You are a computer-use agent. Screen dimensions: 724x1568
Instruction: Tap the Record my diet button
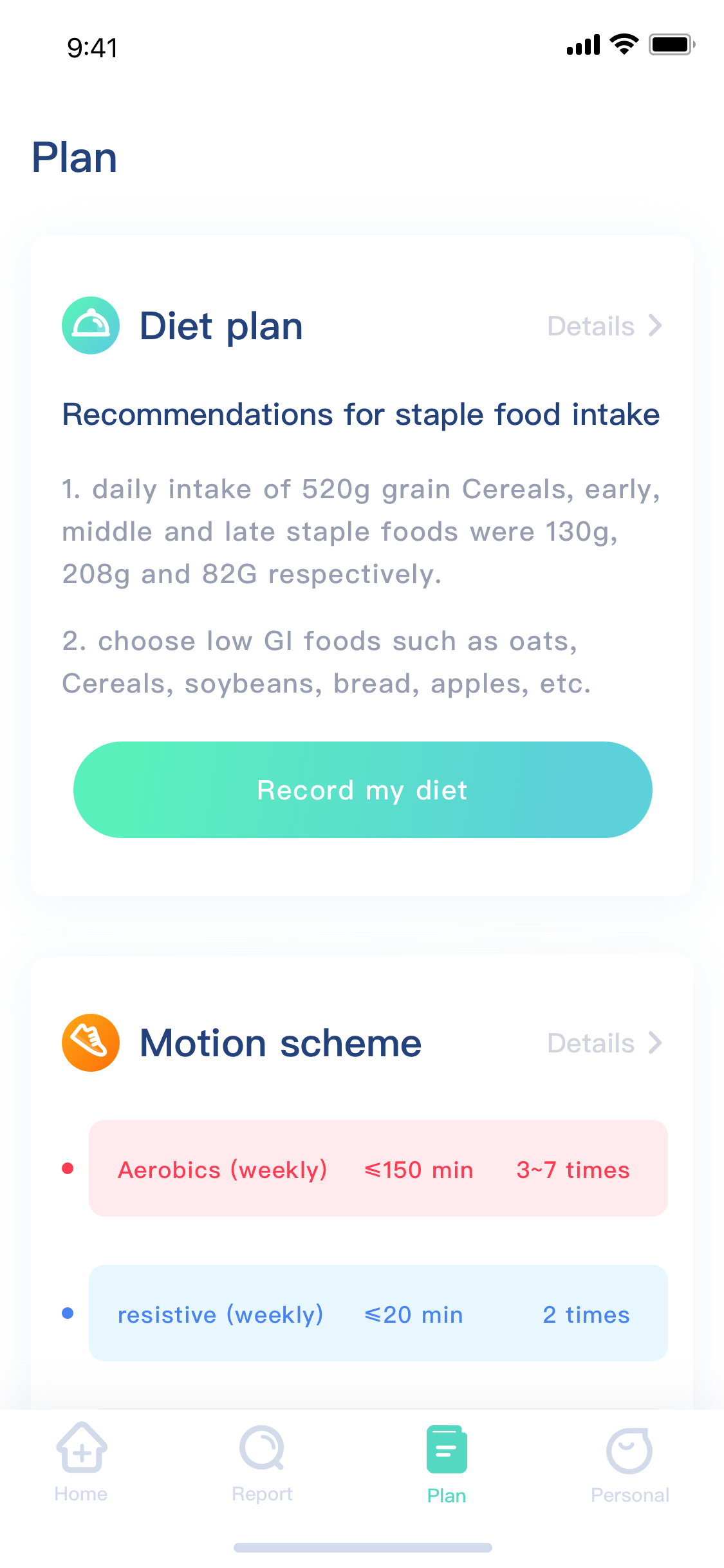click(x=362, y=790)
